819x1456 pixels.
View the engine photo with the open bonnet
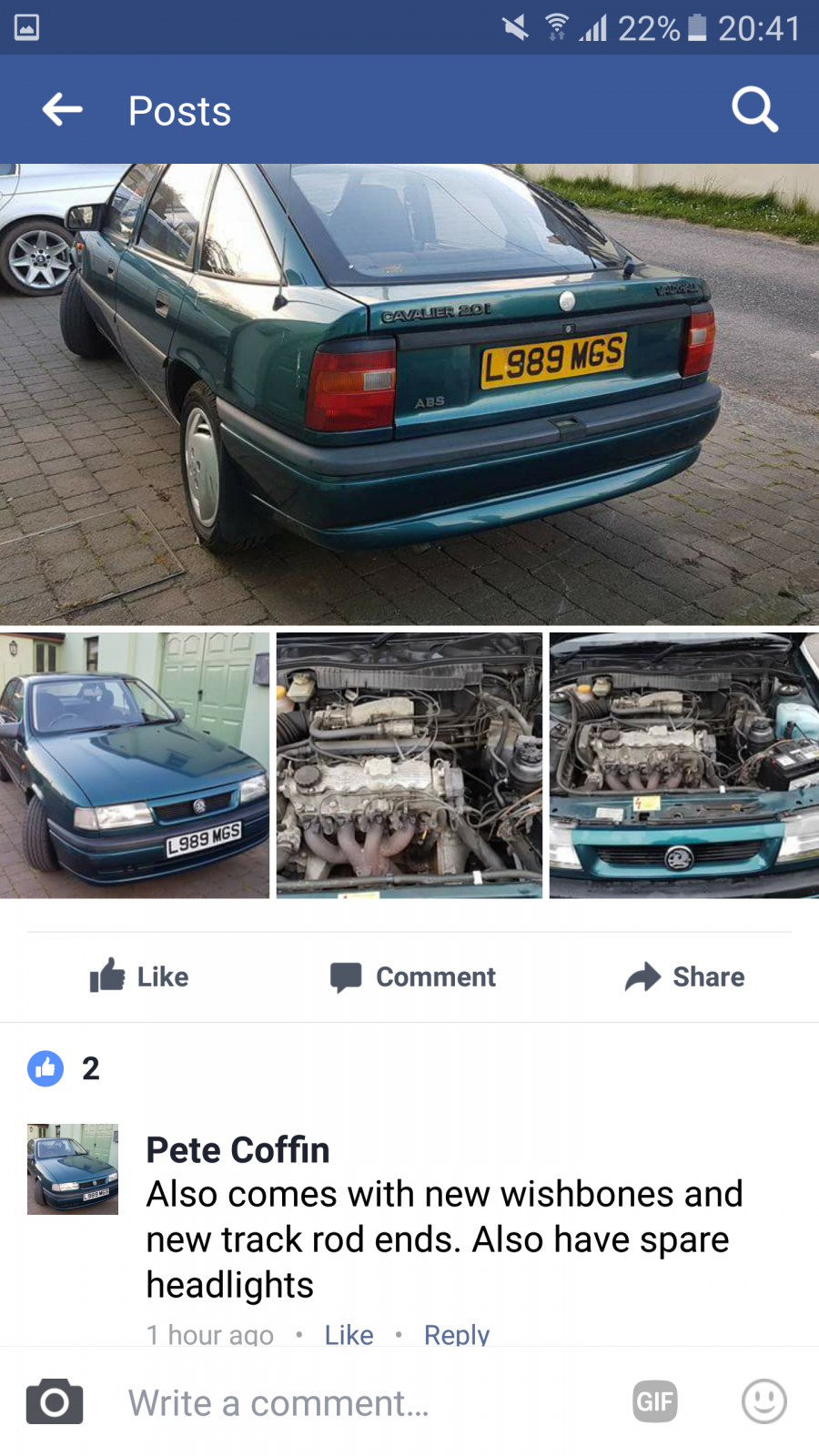click(x=684, y=765)
